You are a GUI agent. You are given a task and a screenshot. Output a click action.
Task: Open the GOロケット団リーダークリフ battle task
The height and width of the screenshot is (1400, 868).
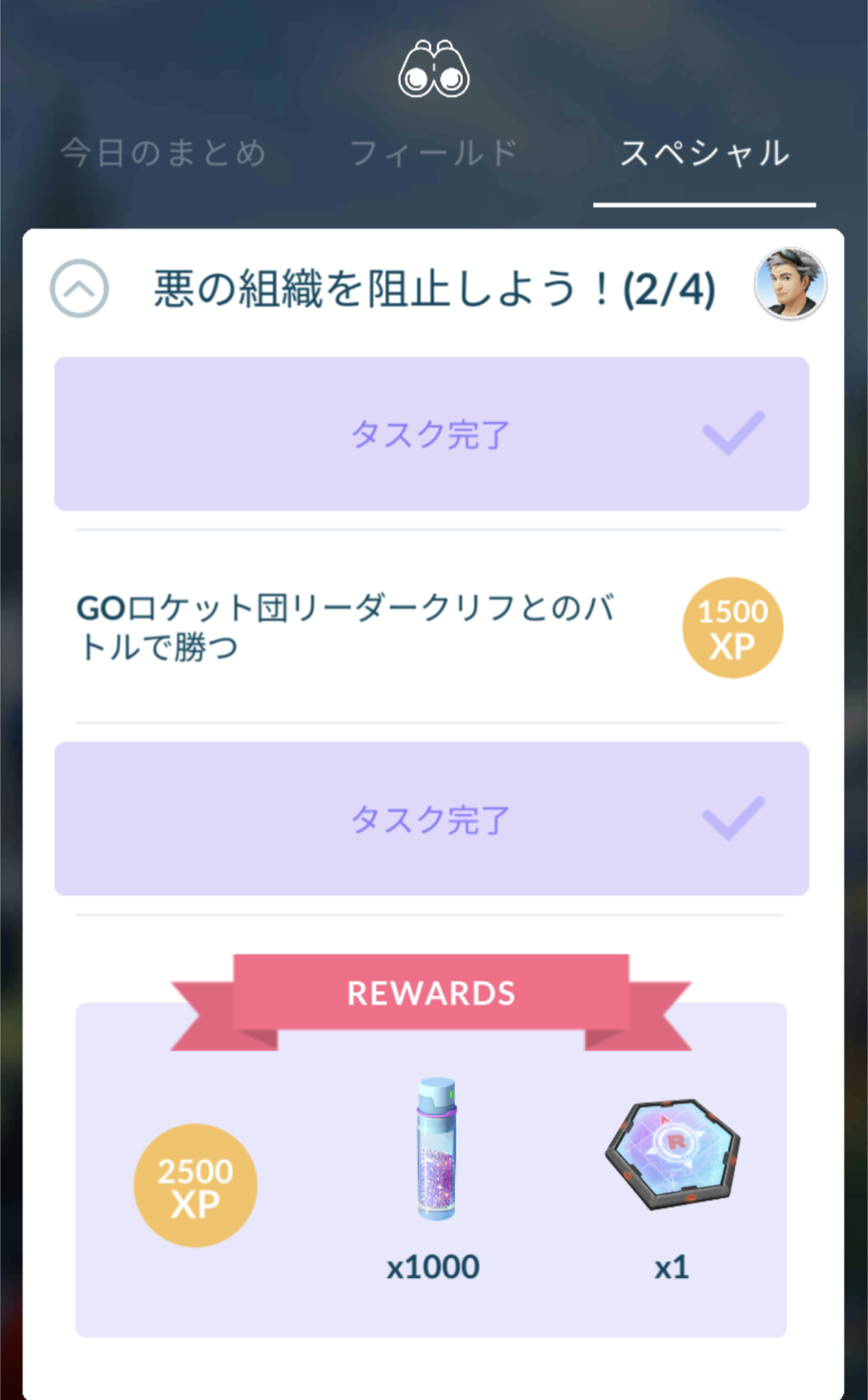pos(431,627)
